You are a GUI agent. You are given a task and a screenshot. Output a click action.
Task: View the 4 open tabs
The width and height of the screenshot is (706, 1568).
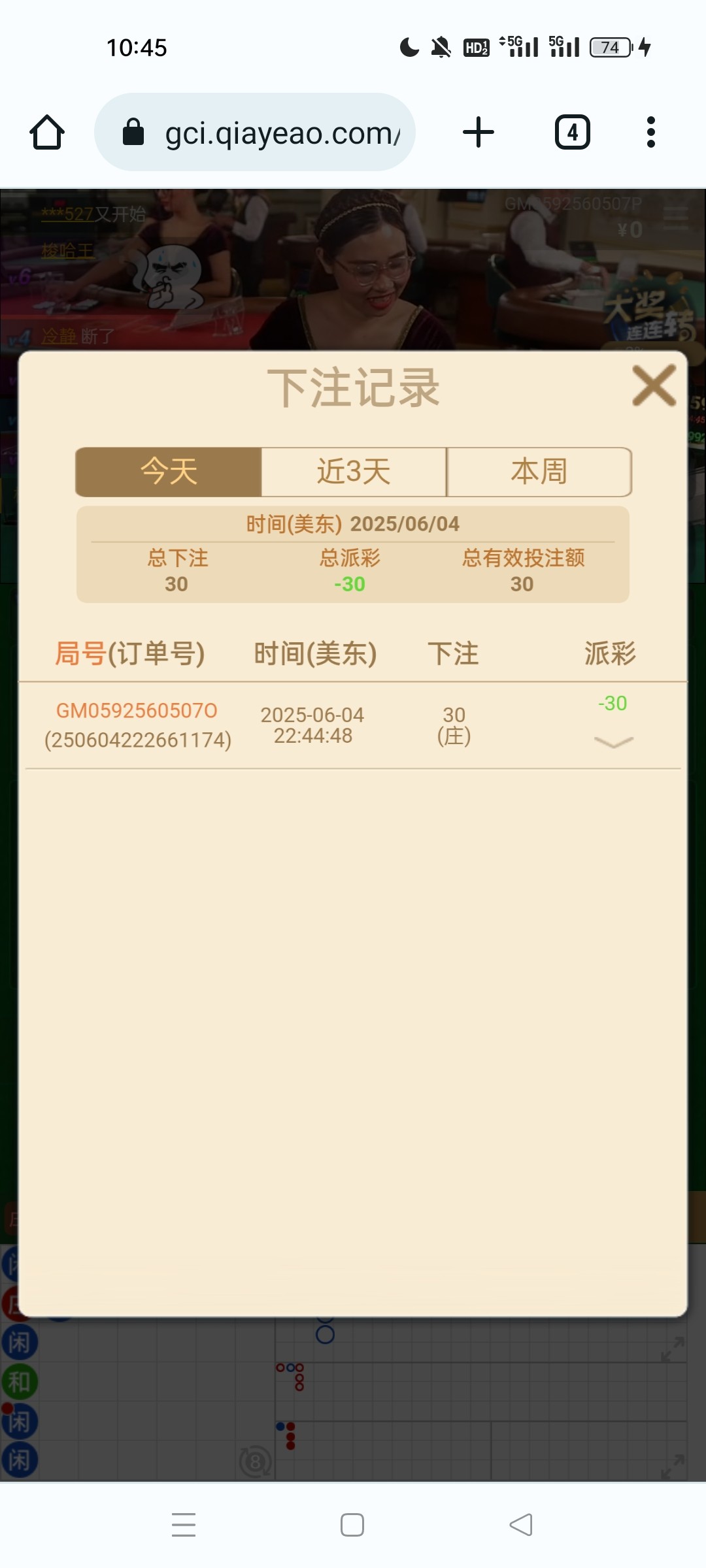click(x=572, y=133)
